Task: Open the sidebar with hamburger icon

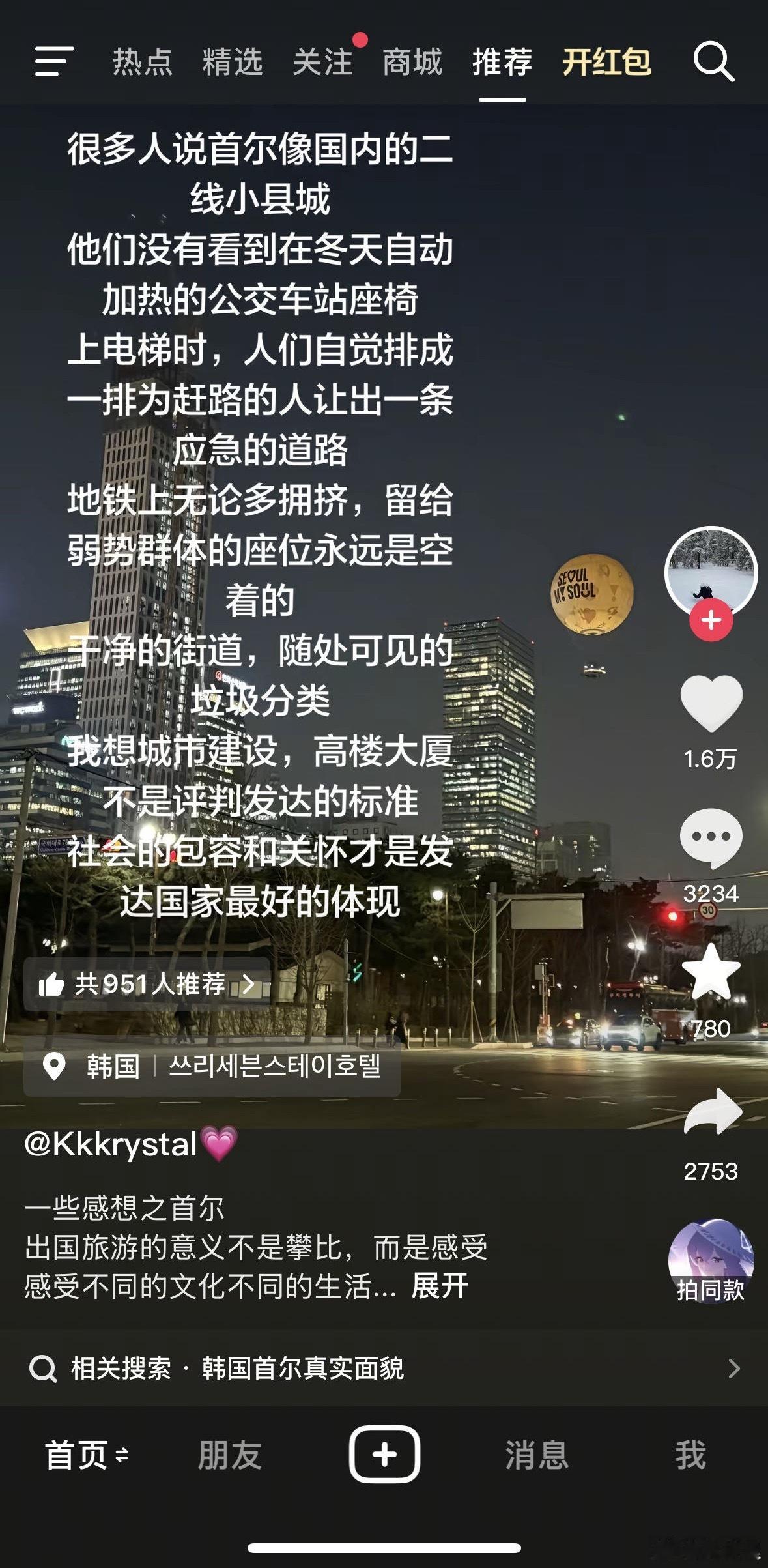Action: 54,61
